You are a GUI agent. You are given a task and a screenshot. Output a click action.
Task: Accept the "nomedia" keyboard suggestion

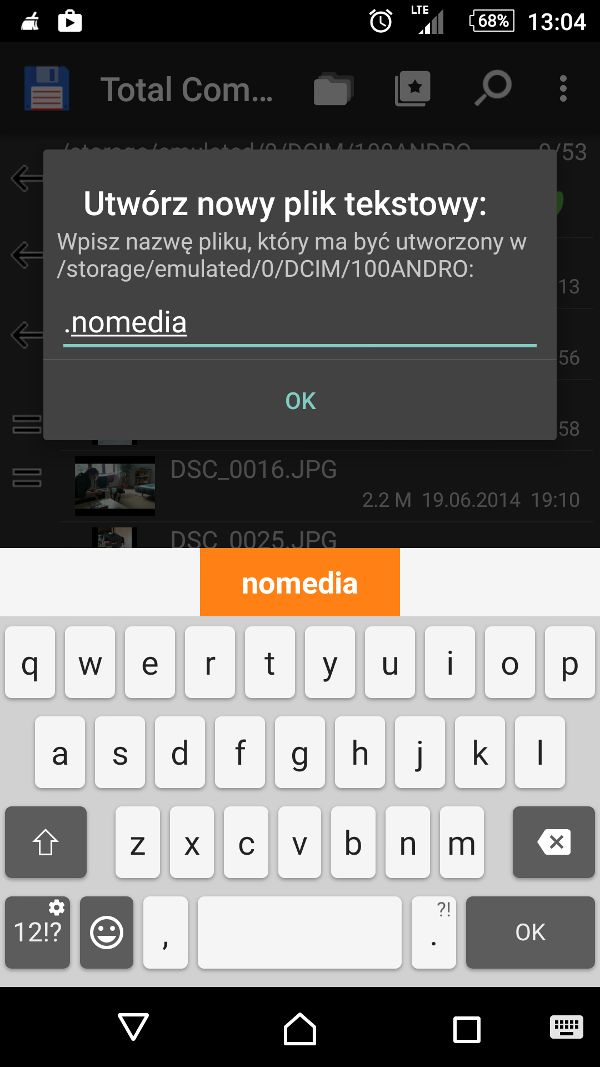pos(300,582)
